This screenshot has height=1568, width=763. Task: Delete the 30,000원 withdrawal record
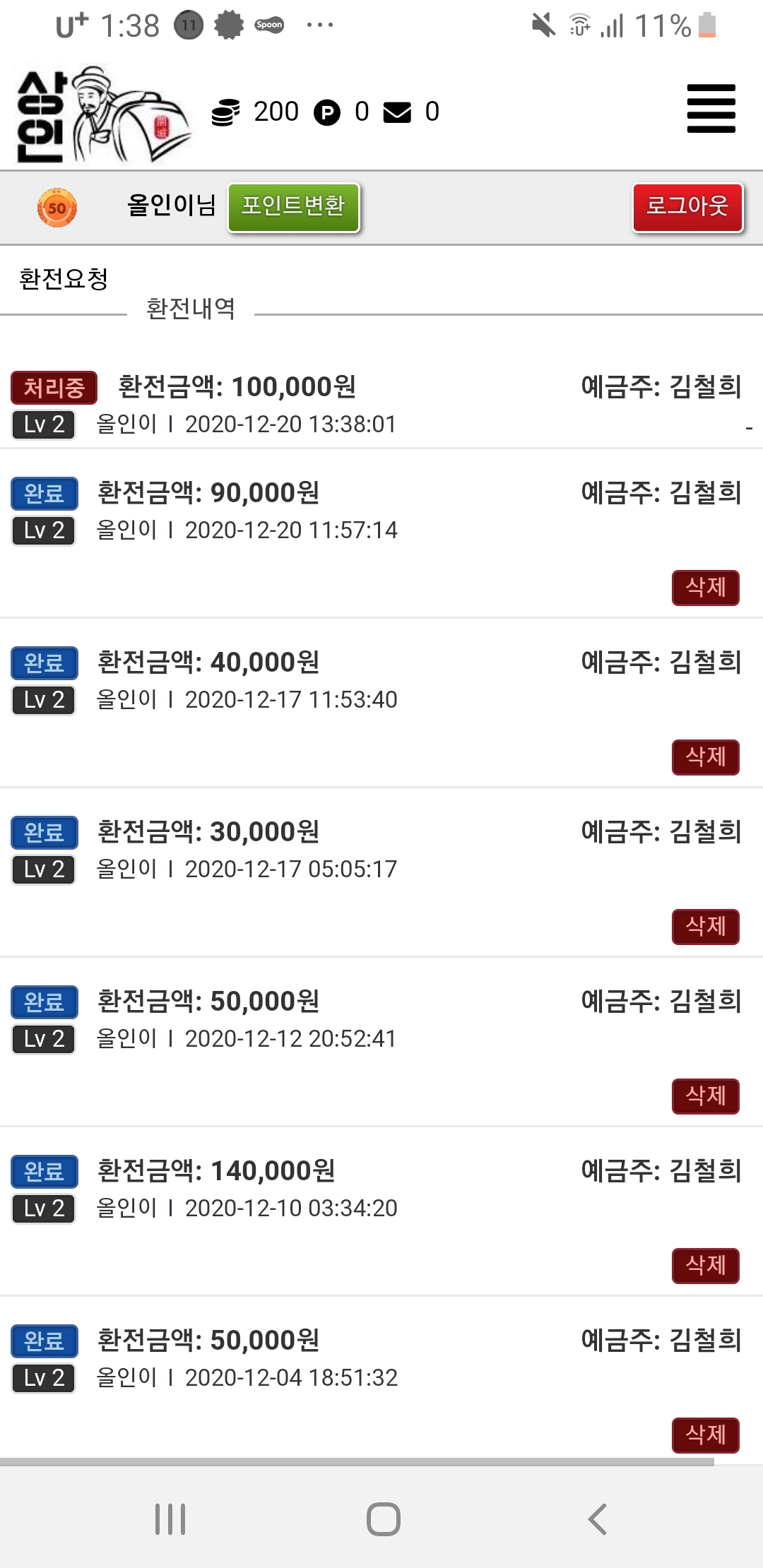(x=705, y=926)
